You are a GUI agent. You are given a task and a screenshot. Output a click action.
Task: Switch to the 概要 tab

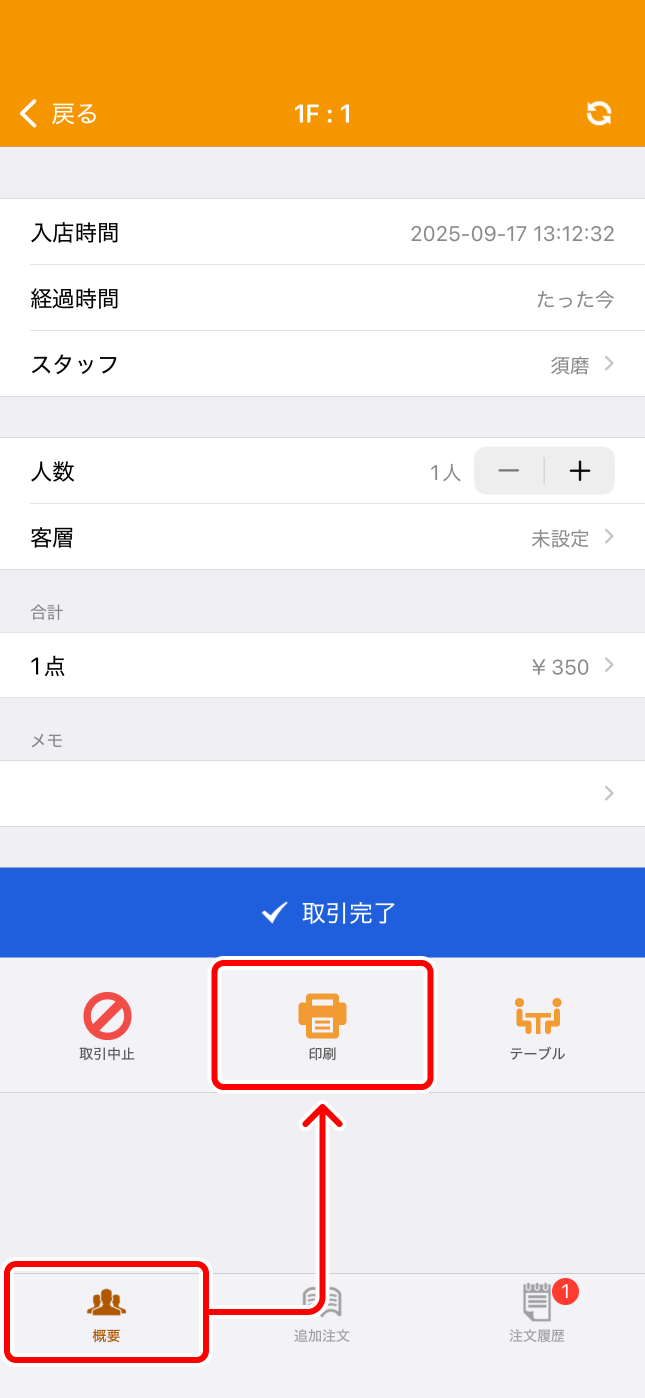tap(106, 1314)
